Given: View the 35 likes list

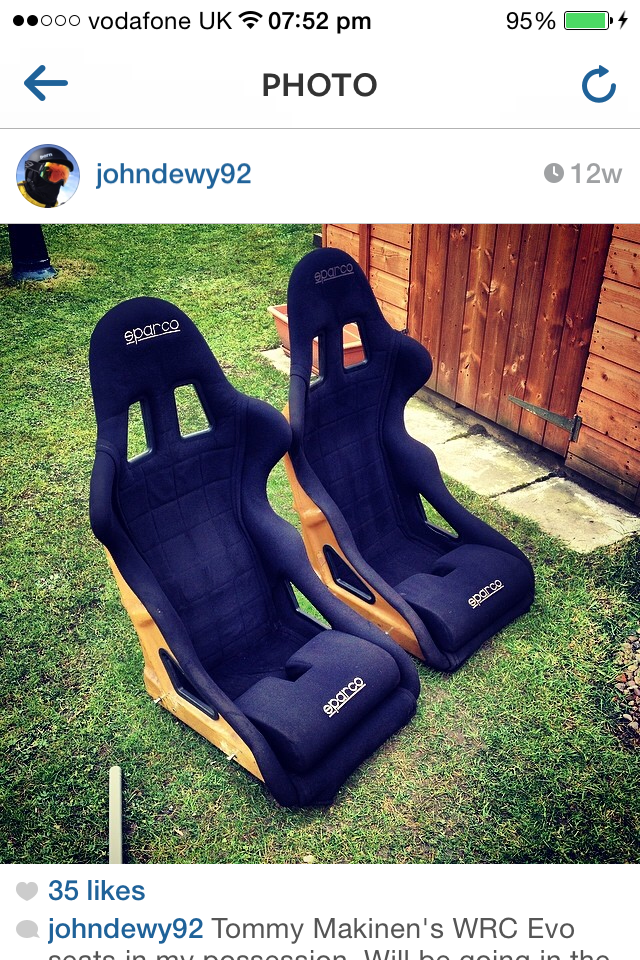Looking at the screenshot, I should click(96, 891).
